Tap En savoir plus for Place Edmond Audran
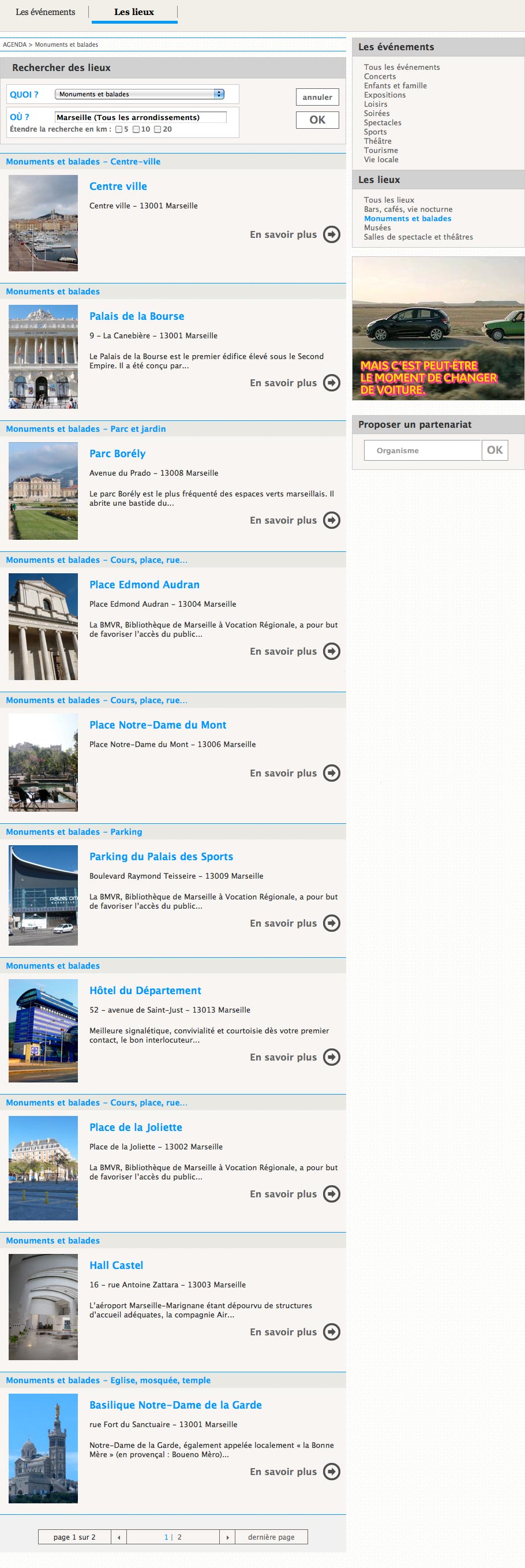 (x=294, y=651)
